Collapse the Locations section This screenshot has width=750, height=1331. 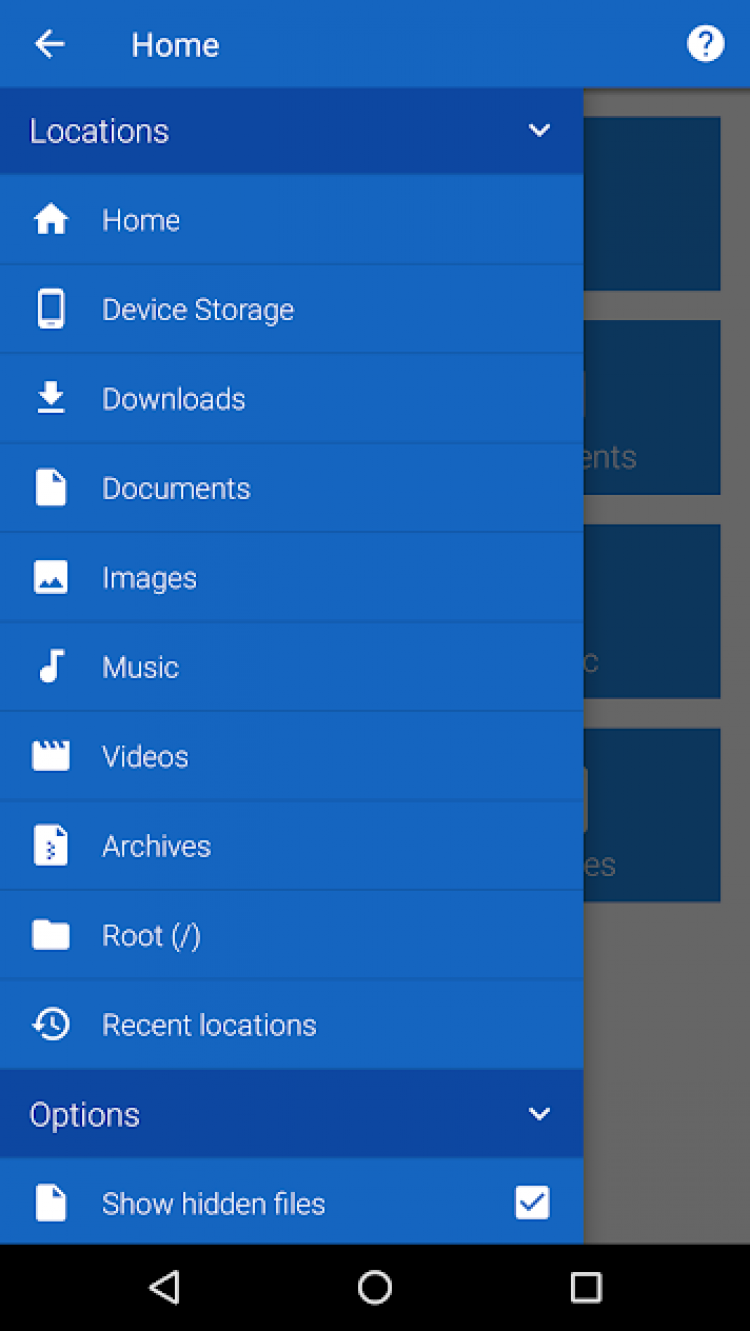[x=539, y=131]
